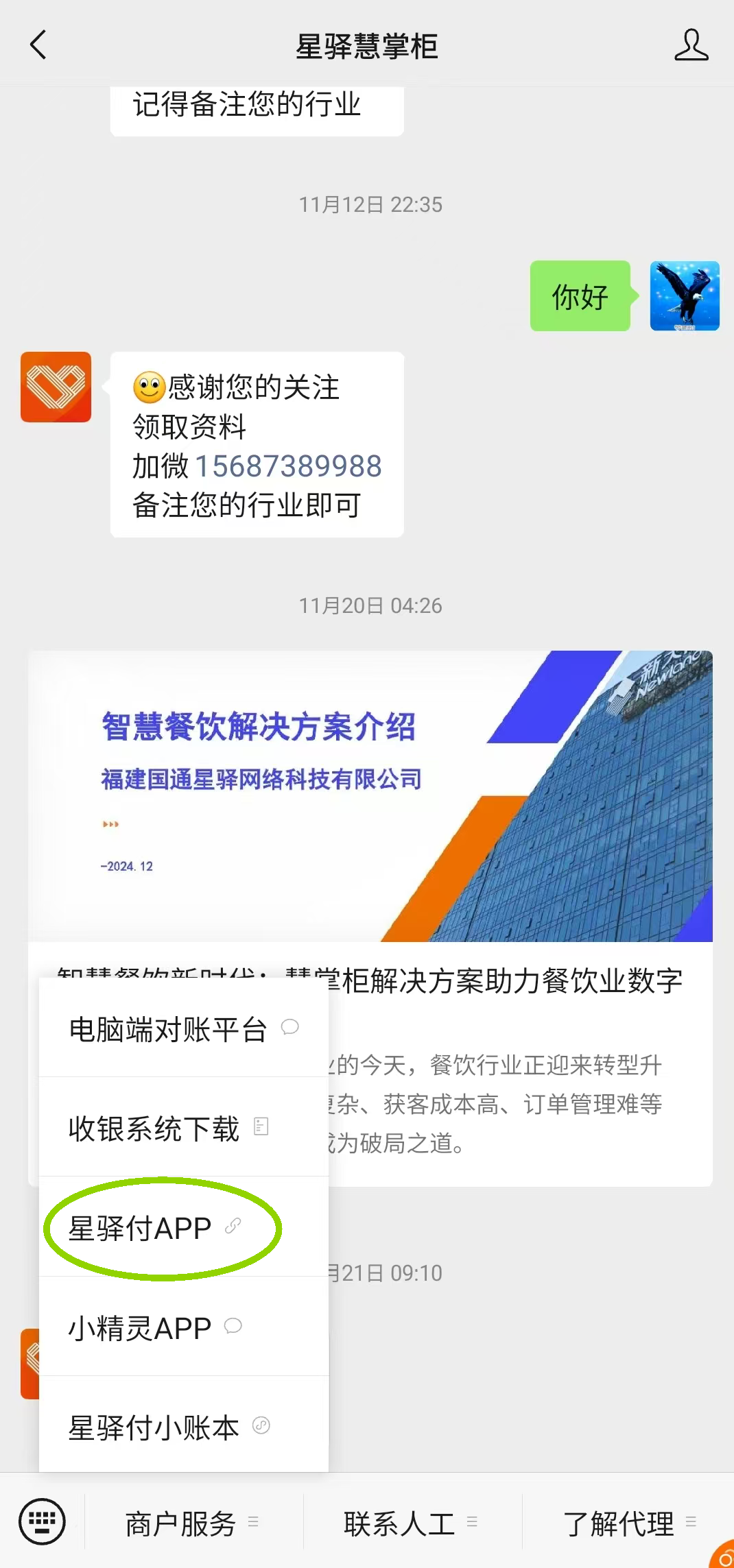734x1568 pixels.
Task: Select 星驿付APP from the menu
Action: pos(139,1227)
